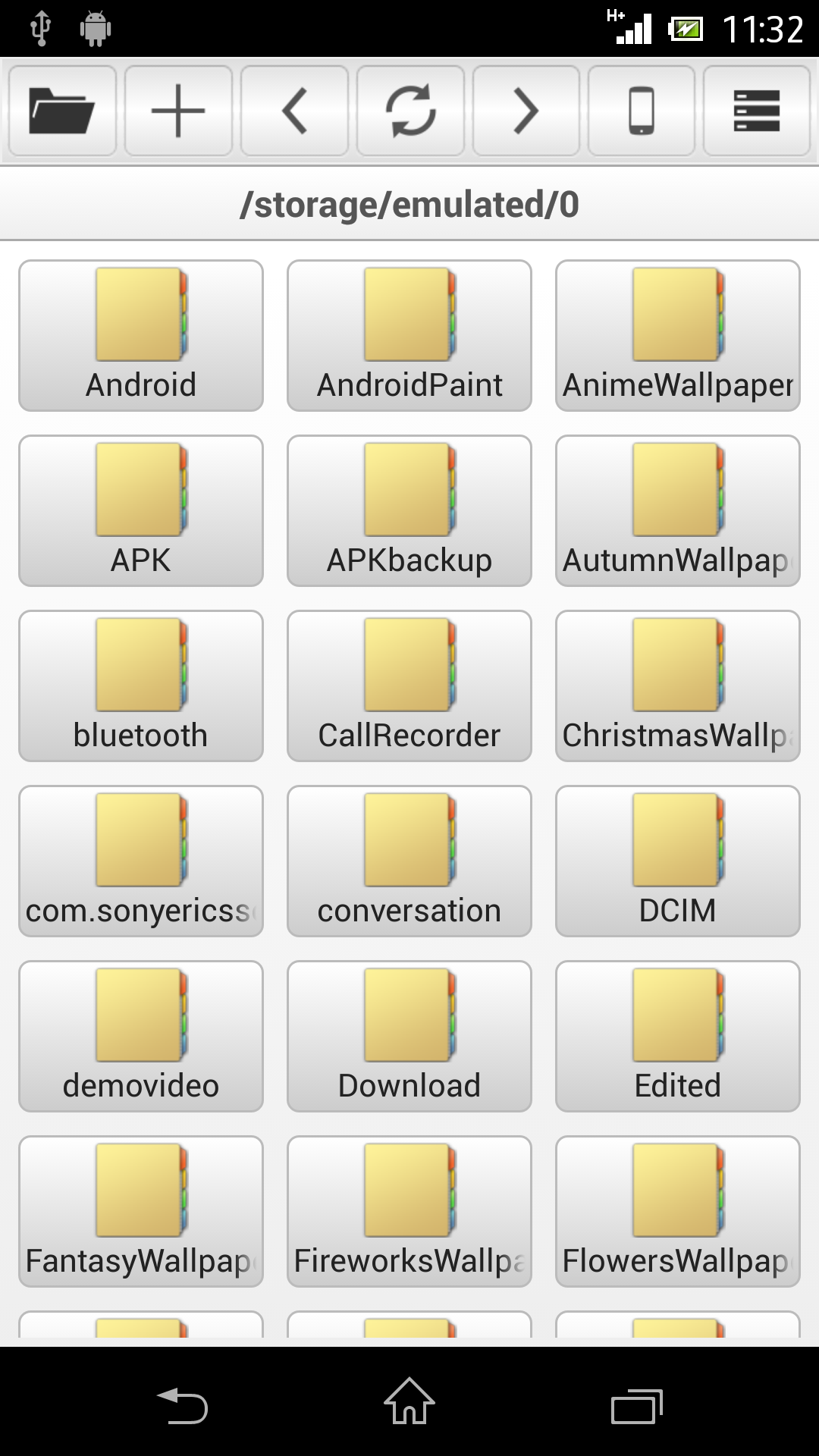Open the APKbackup folder

tap(409, 510)
